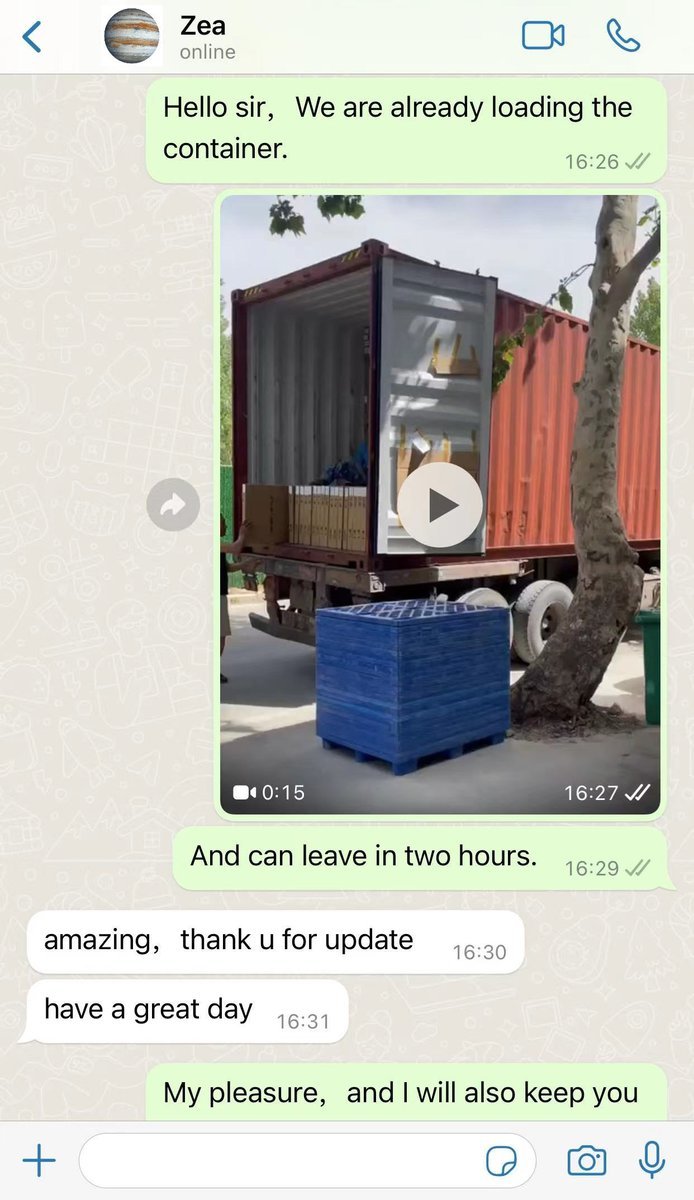This screenshot has height=1200, width=694.
Task: Start a voice call with Zea
Action: tap(623, 36)
